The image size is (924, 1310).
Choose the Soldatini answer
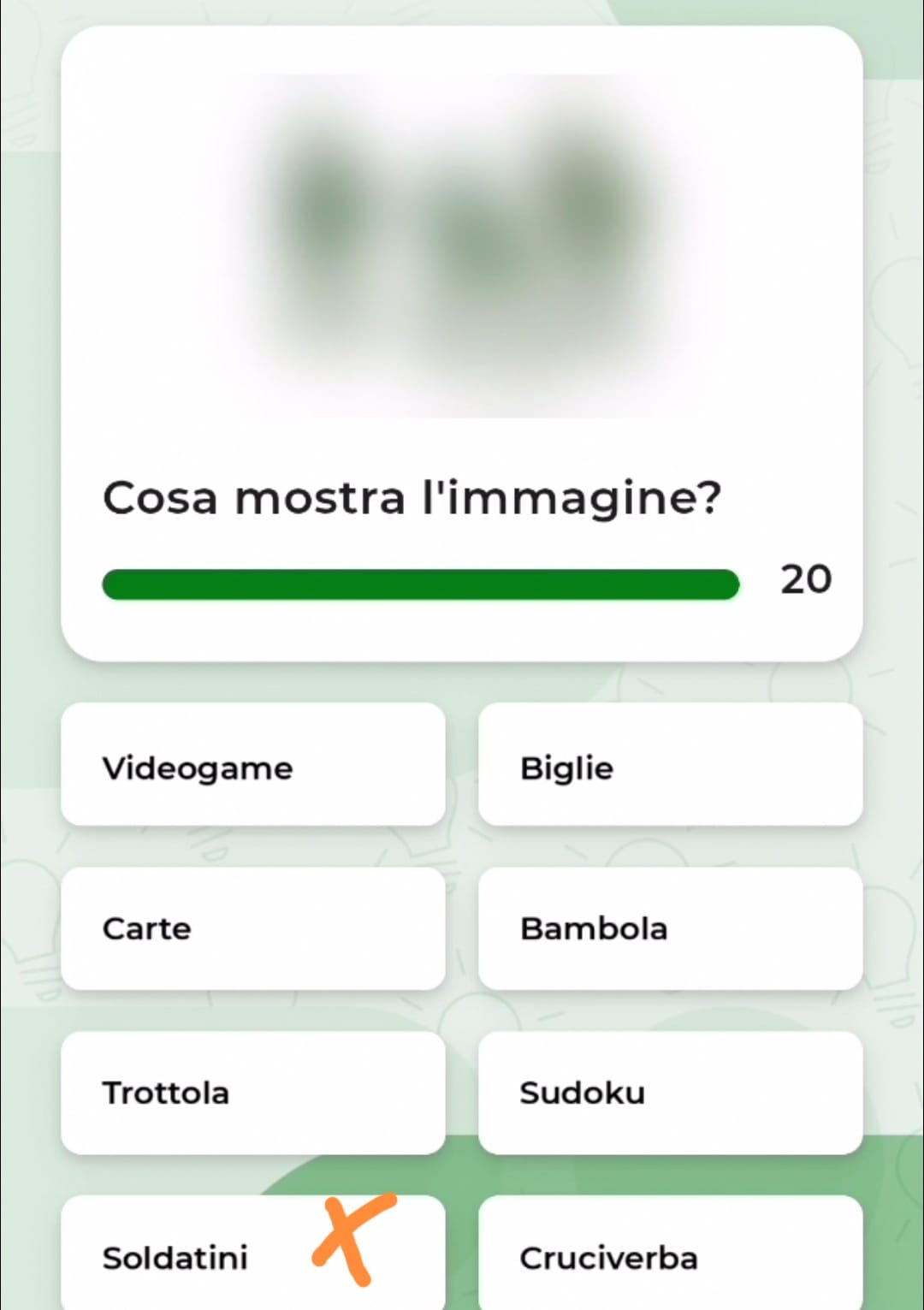pos(197,1256)
